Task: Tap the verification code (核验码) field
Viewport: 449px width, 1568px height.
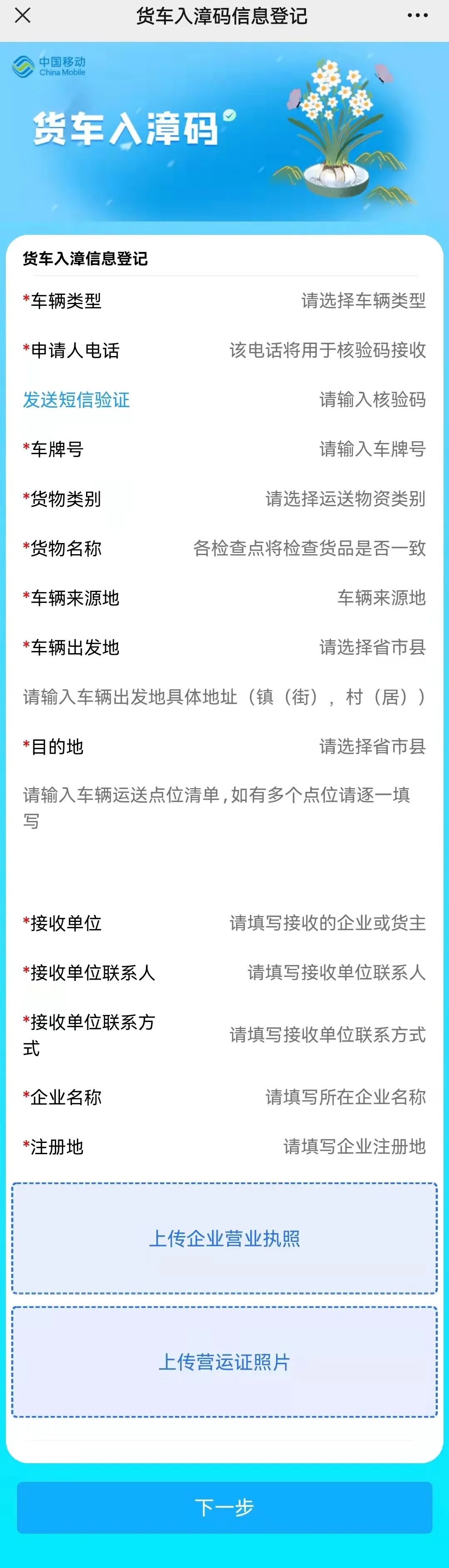Action: [372, 400]
